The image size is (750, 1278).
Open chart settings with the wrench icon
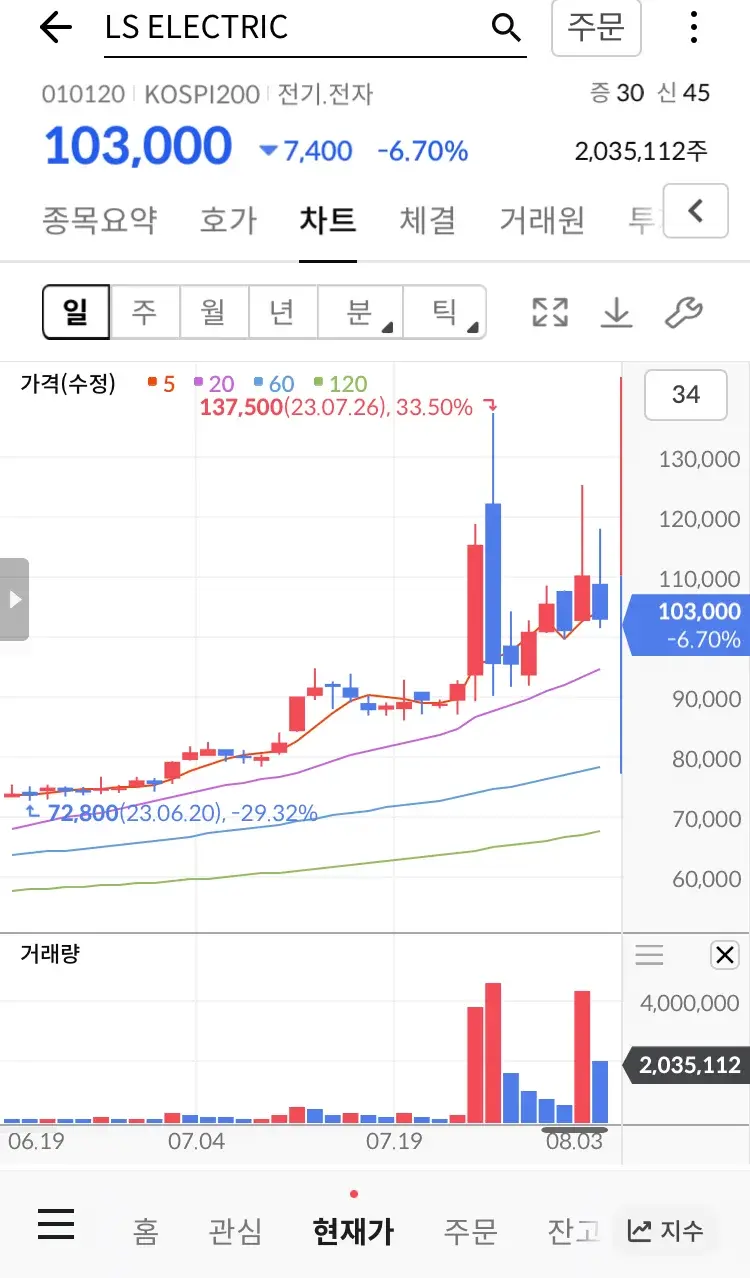coord(685,312)
